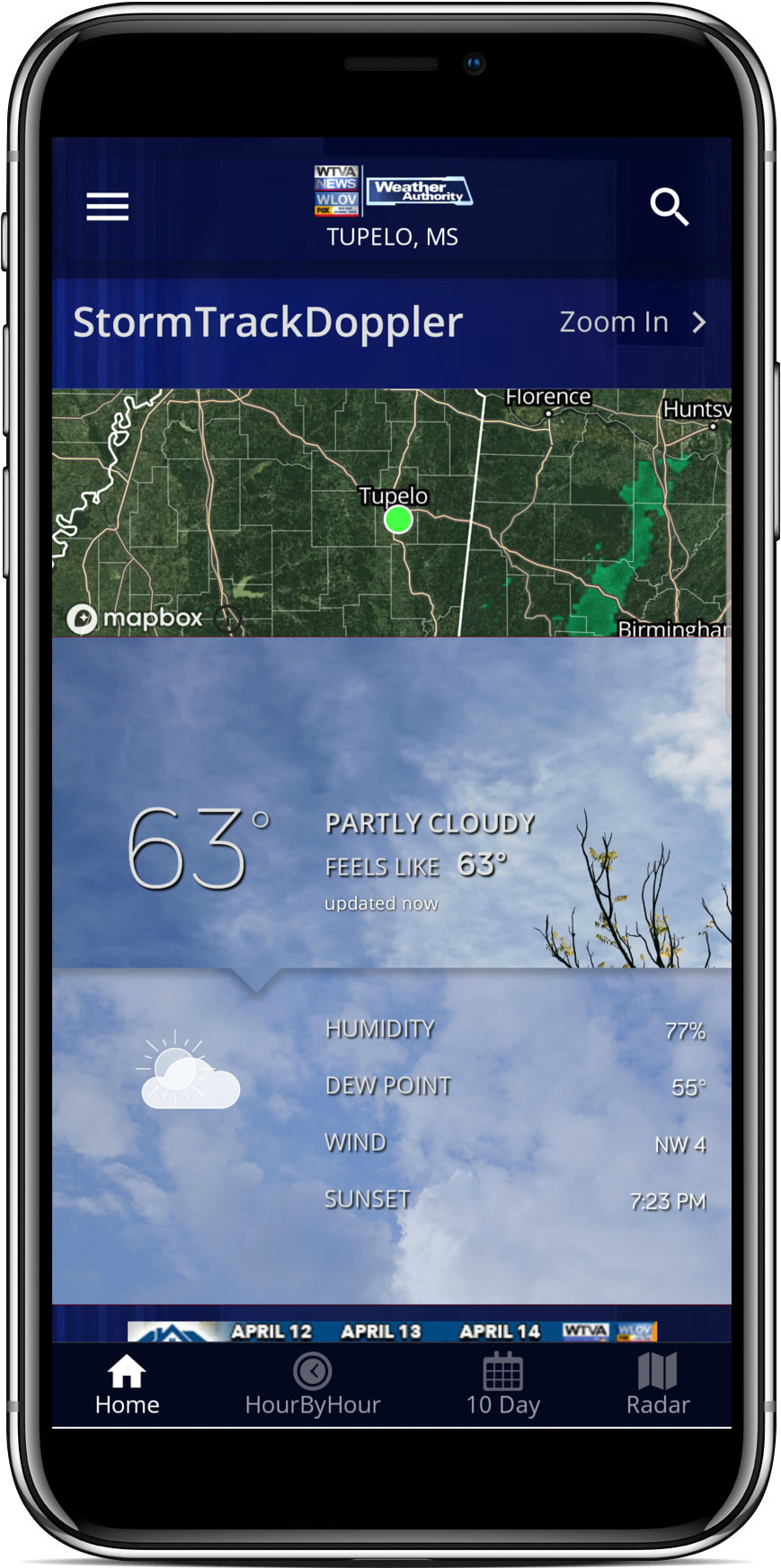Switch to the 10 Day tab

coord(502,1385)
